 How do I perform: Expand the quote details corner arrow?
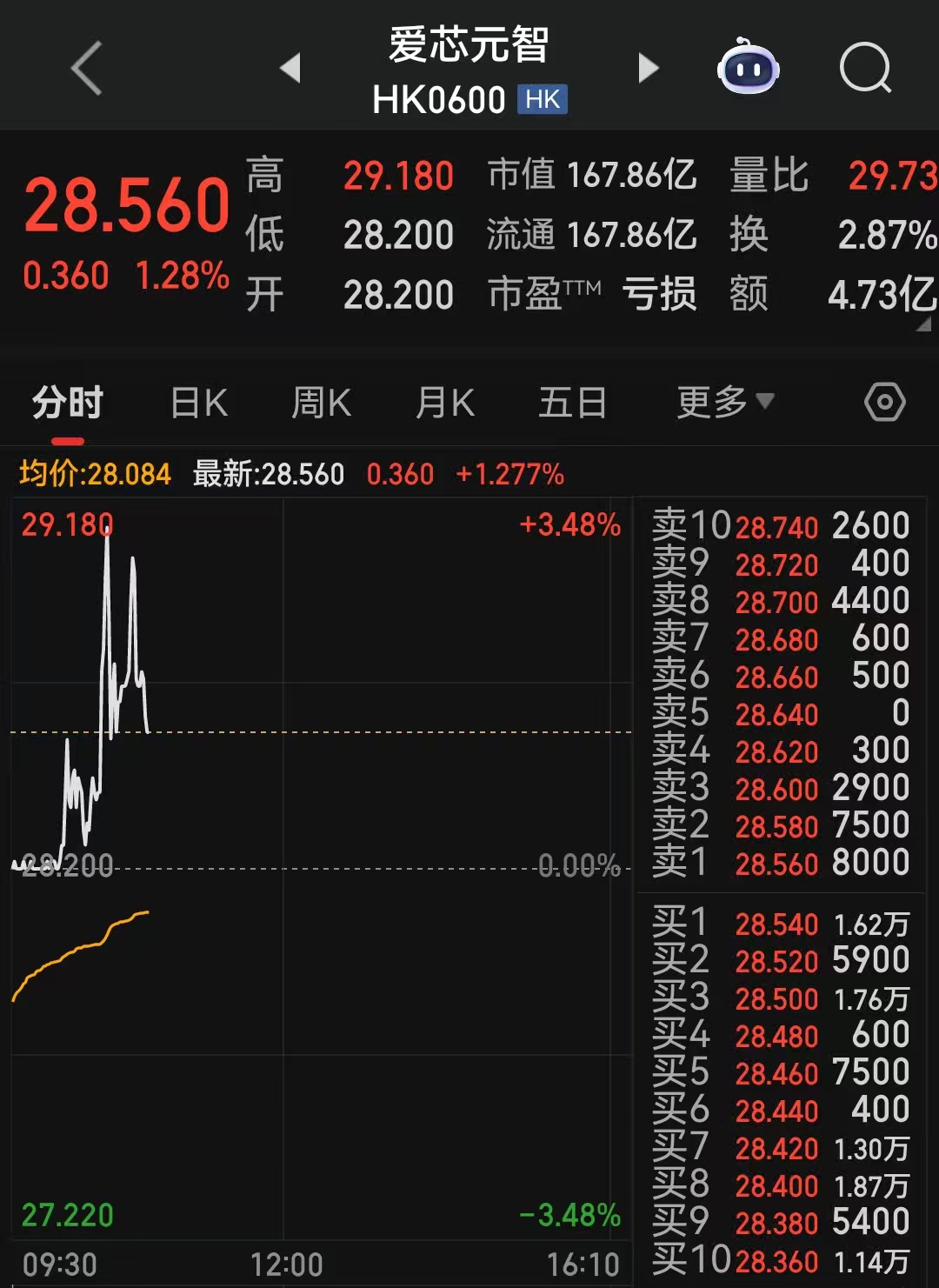[923, 324]
